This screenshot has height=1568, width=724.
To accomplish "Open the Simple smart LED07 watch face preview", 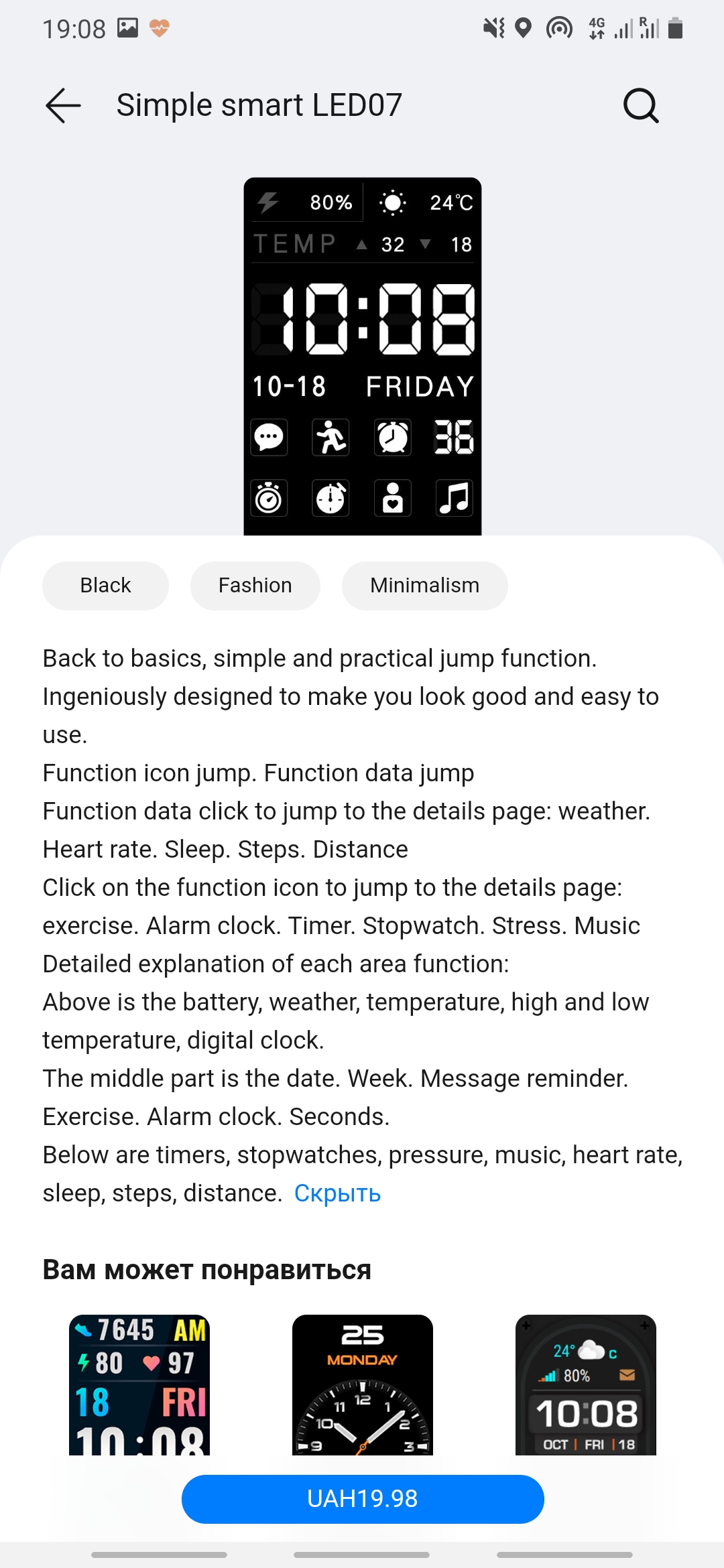I will click(x=362, y=356).
